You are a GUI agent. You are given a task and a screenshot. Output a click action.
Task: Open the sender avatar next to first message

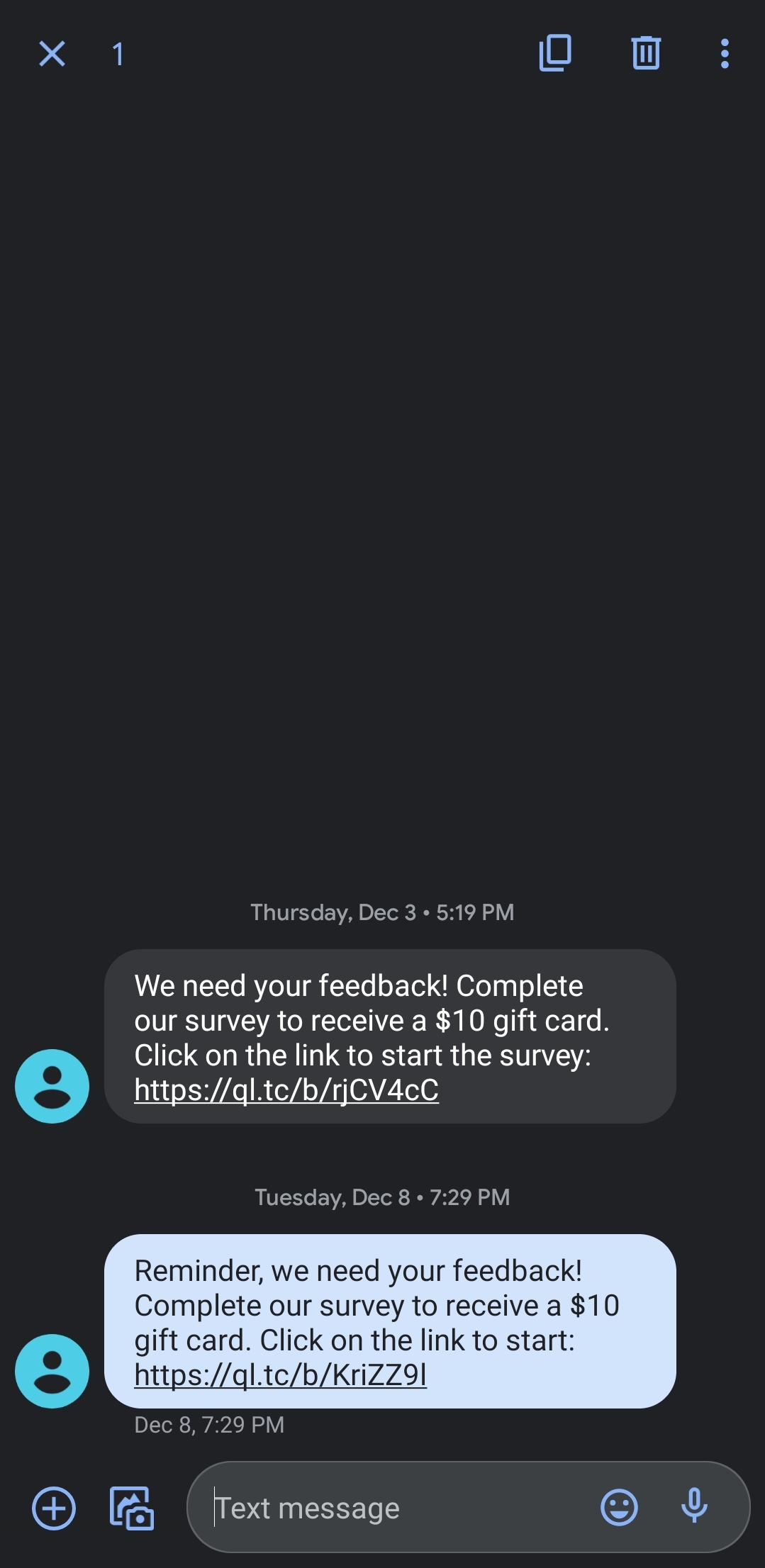point(51,1086)
